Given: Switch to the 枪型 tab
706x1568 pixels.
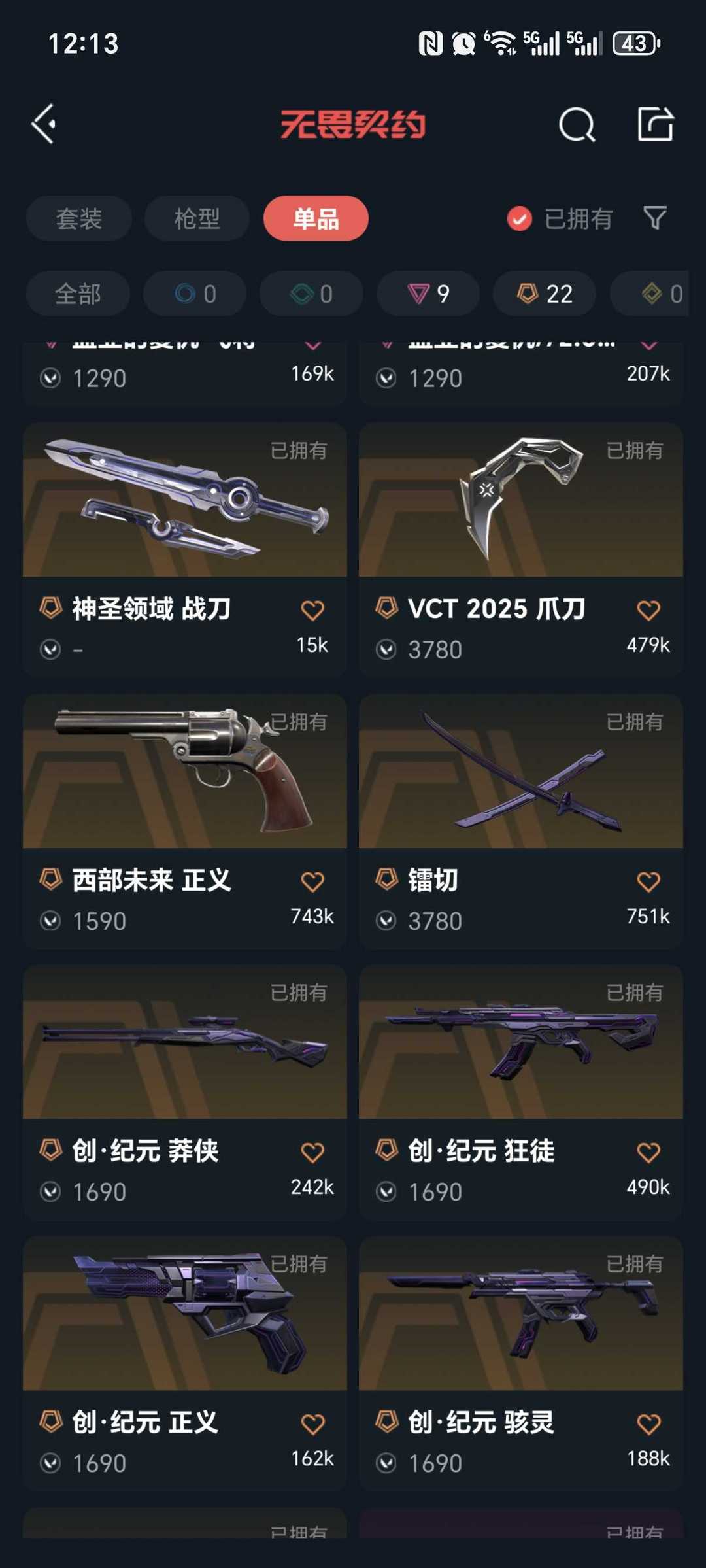Looking at the screenshot, I should click(197, 218).
